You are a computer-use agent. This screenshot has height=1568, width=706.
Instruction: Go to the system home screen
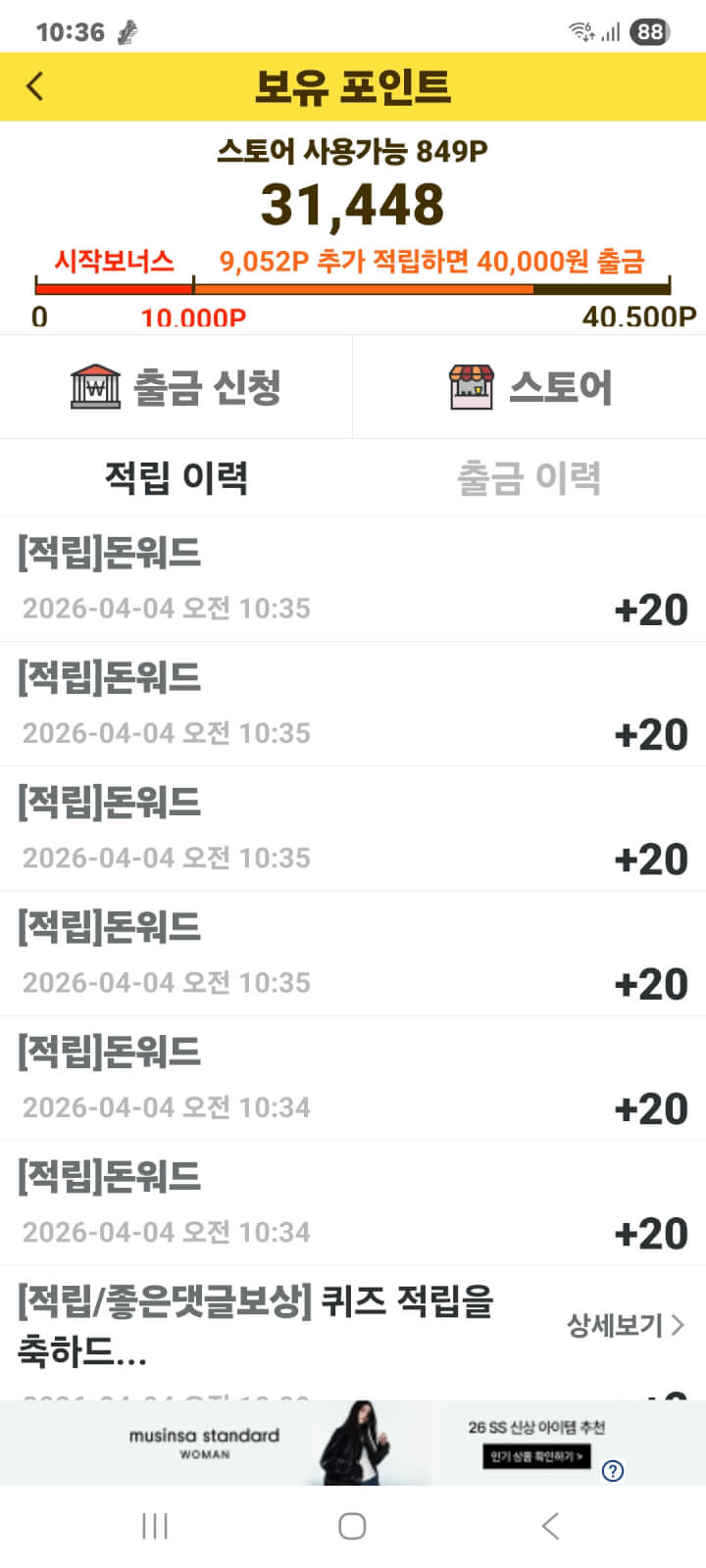[x=352, y=1526]
